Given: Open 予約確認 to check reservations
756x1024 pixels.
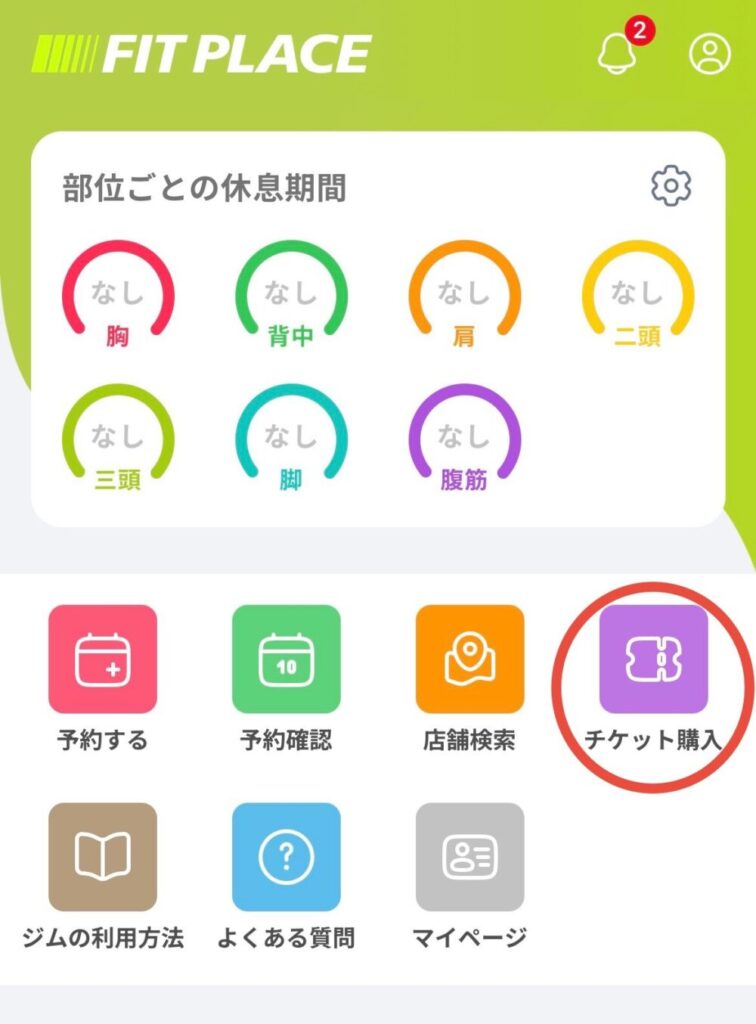Looking at the screenshot, I should coord(286,659).
